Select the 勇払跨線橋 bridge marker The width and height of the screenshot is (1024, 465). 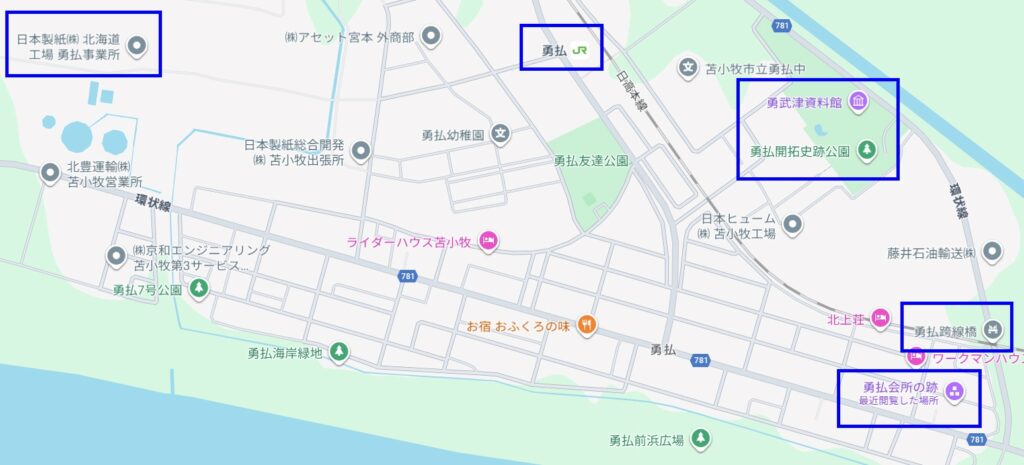(990, 329)
